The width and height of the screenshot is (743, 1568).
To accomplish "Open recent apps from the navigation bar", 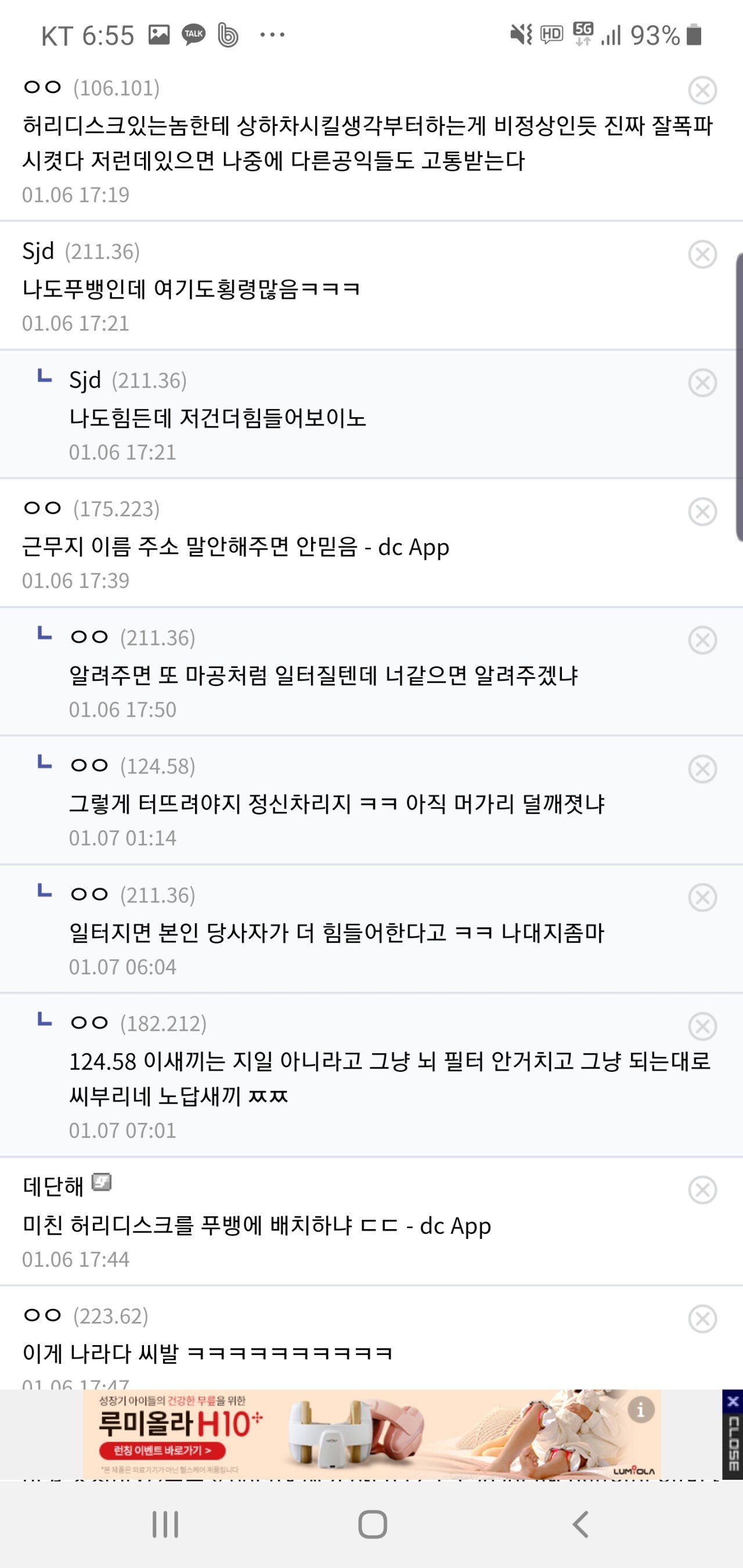I will [165, 1525].
